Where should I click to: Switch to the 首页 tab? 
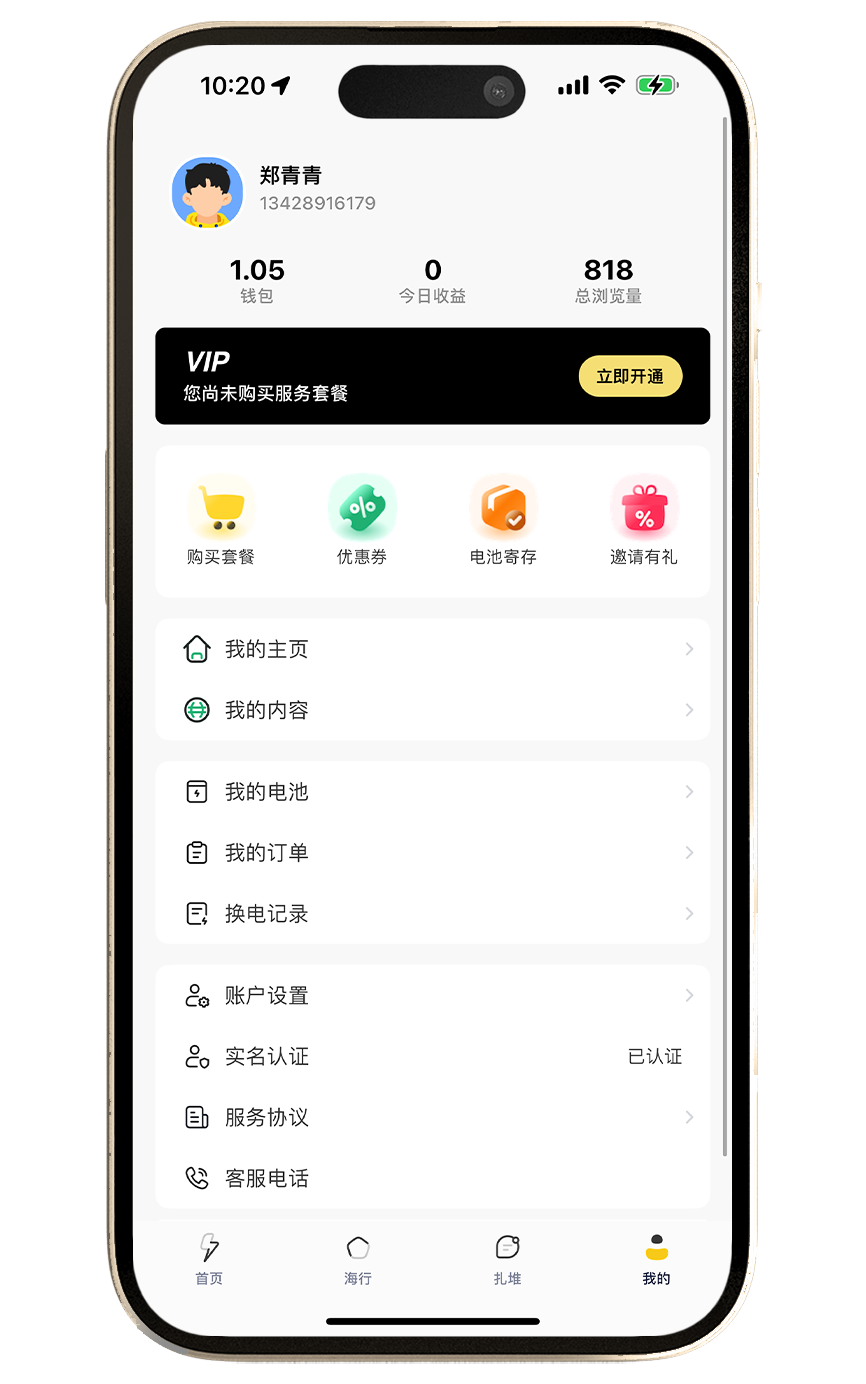pos(209,1259)
